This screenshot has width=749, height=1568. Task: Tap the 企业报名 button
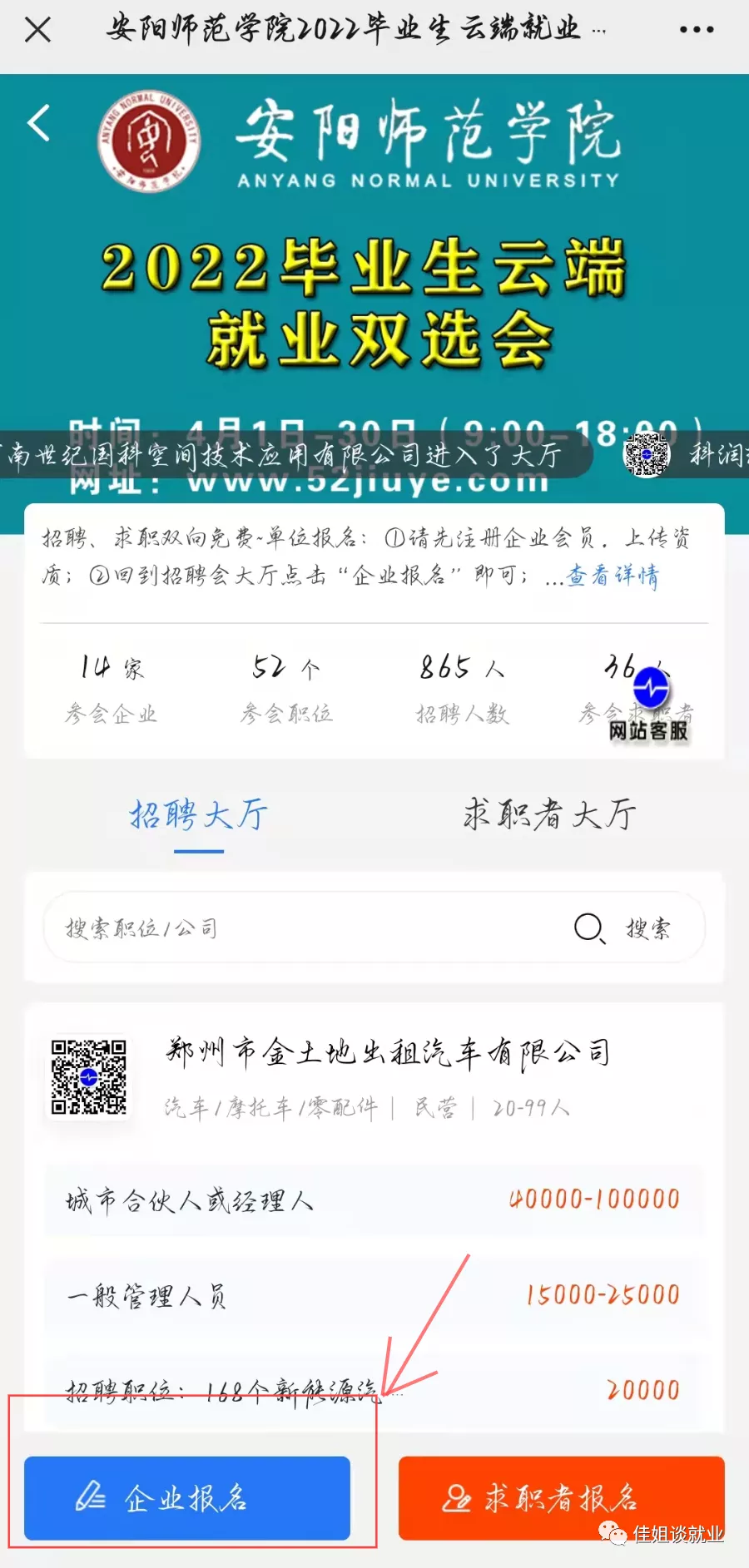point(187,1498)
